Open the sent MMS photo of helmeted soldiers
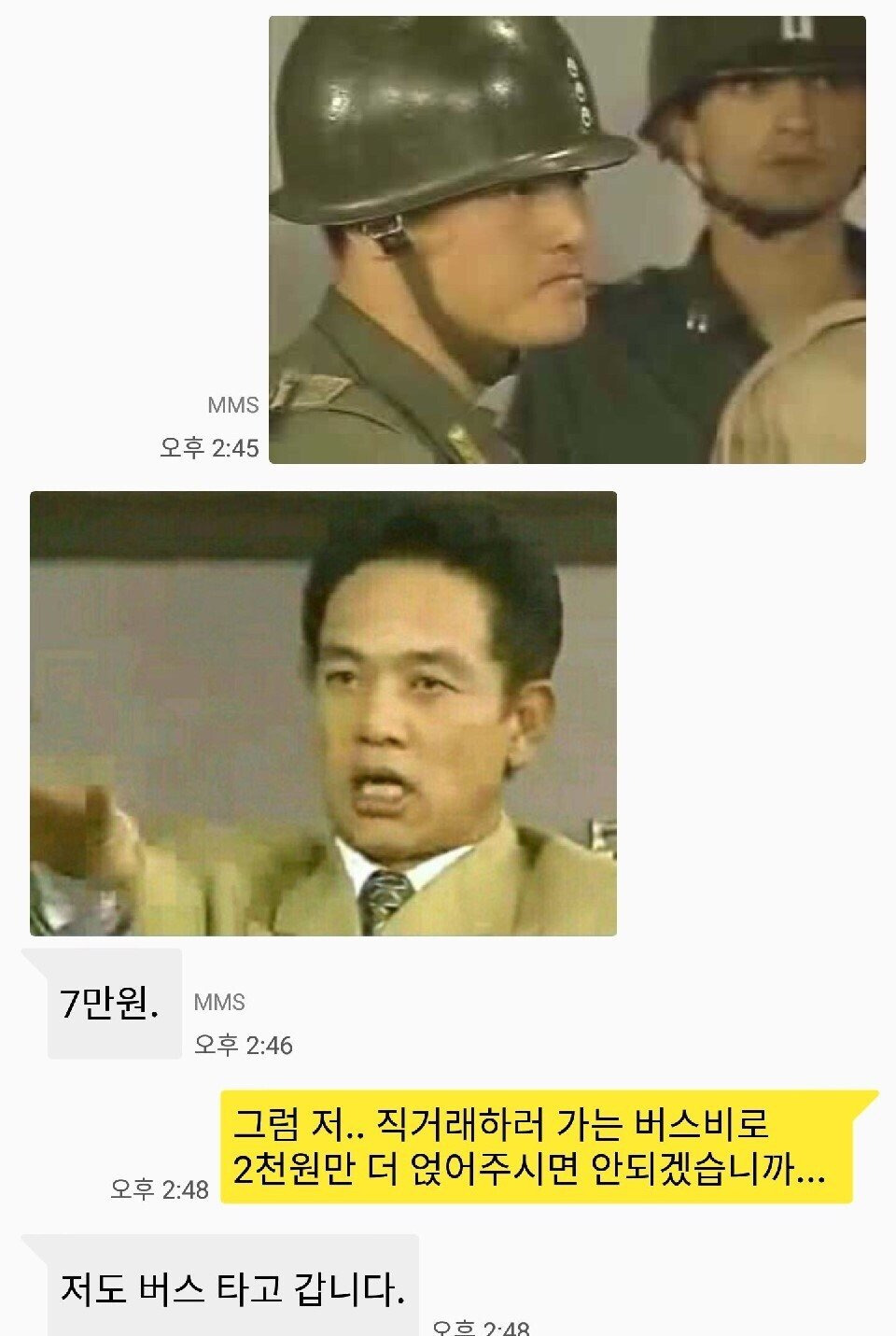This screenshot has width=896, height=1336. [x=567, y=239]
